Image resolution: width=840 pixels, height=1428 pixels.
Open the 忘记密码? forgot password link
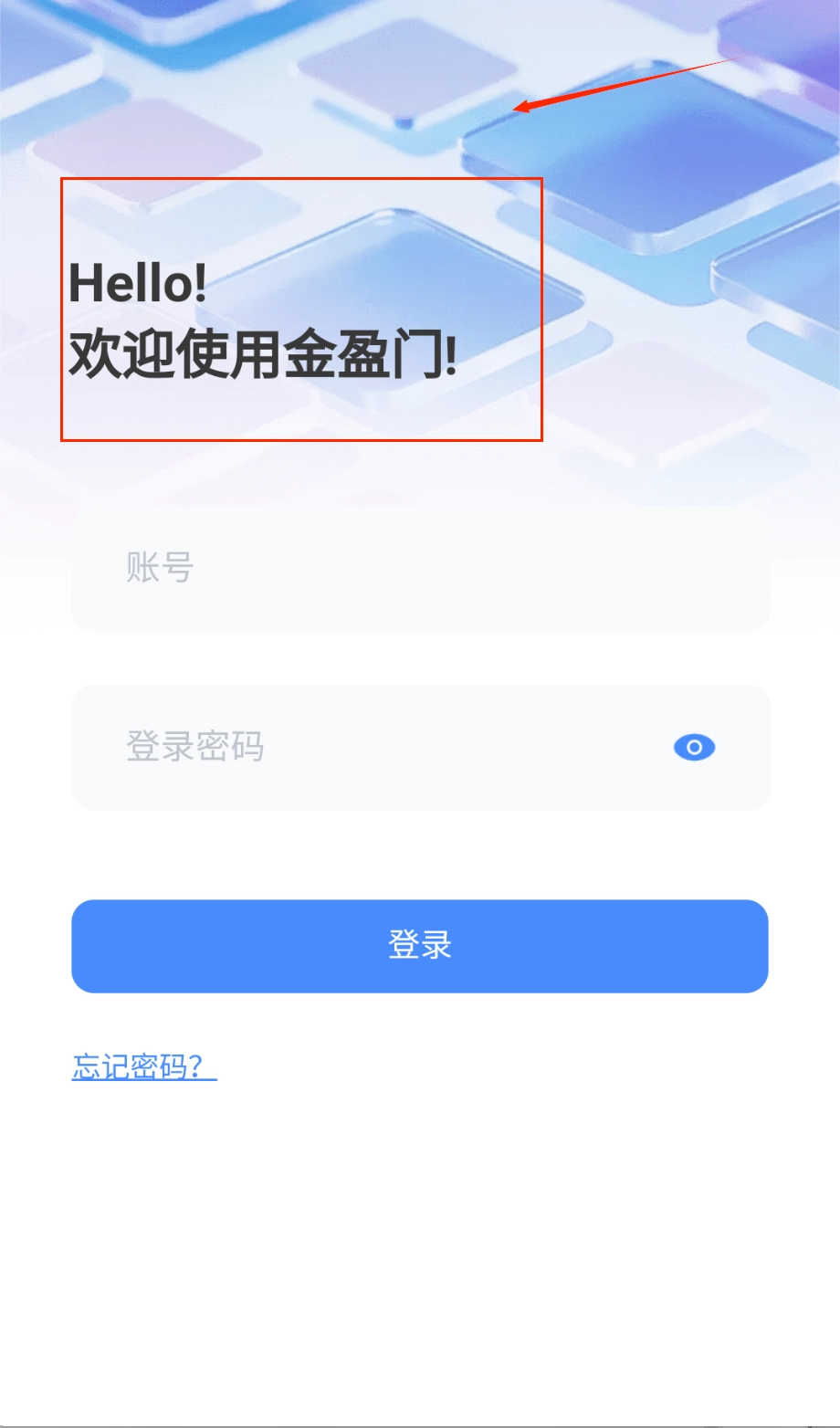(x=143, y=1066)
